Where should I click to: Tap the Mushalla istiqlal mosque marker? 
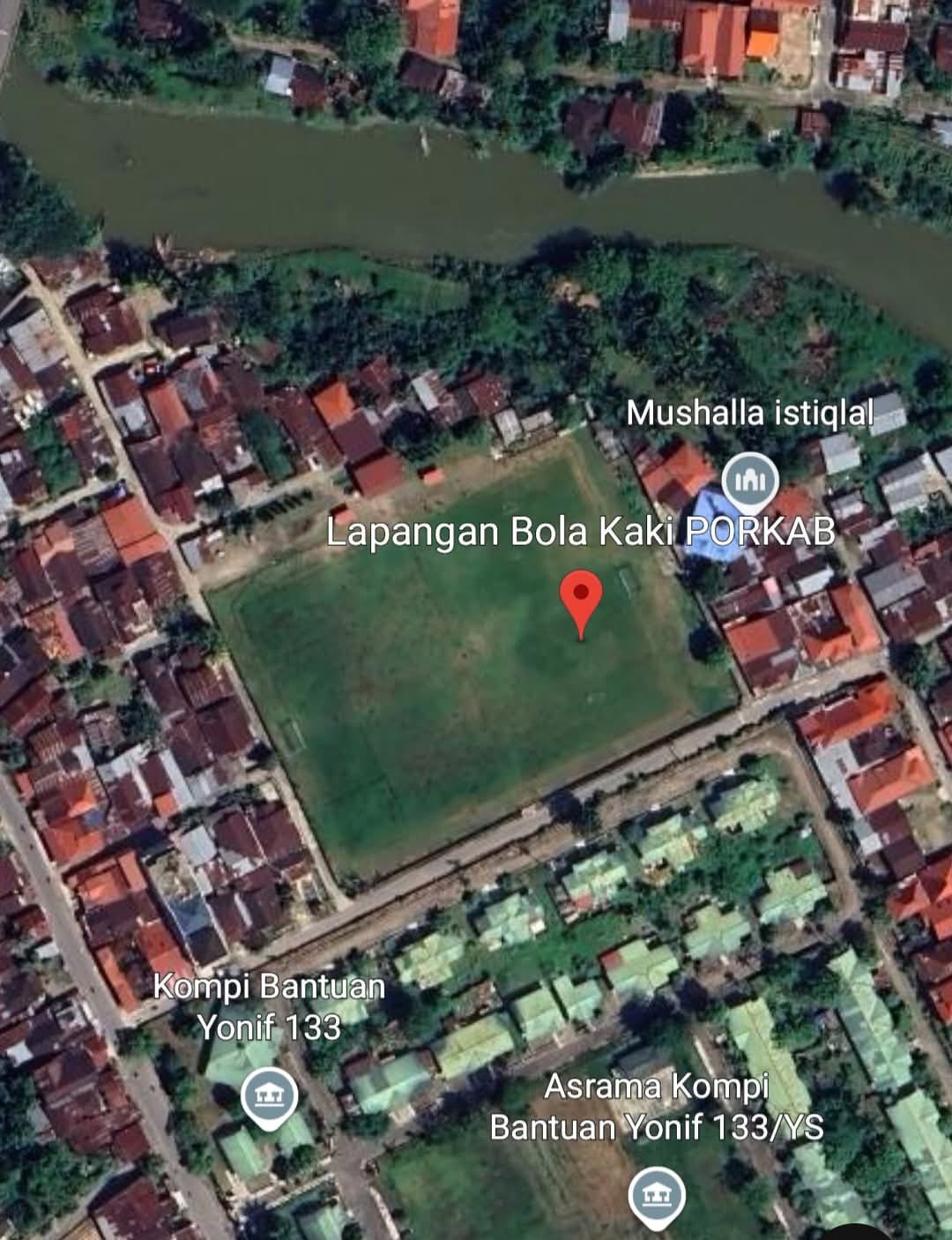[x=749, y=480]
